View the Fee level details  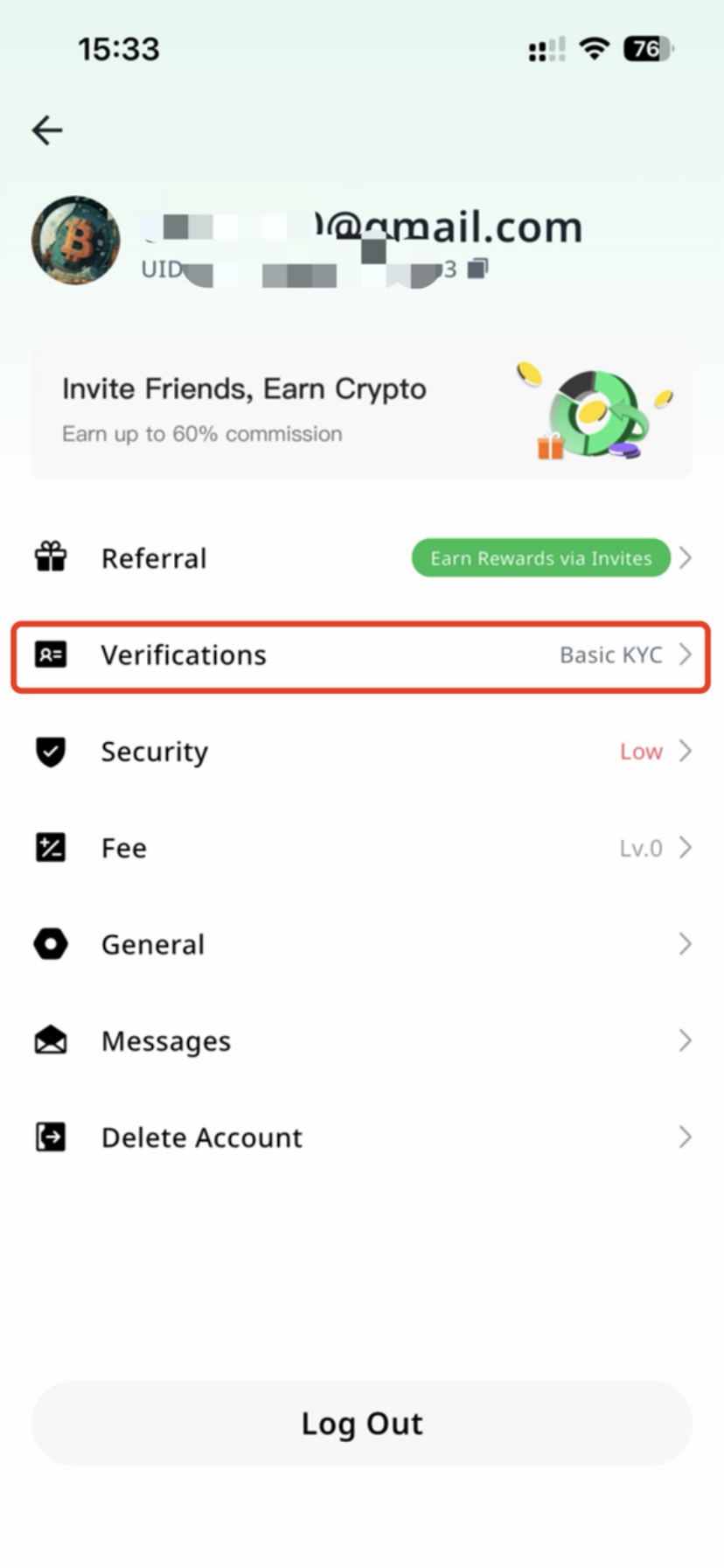coord(362,848)
